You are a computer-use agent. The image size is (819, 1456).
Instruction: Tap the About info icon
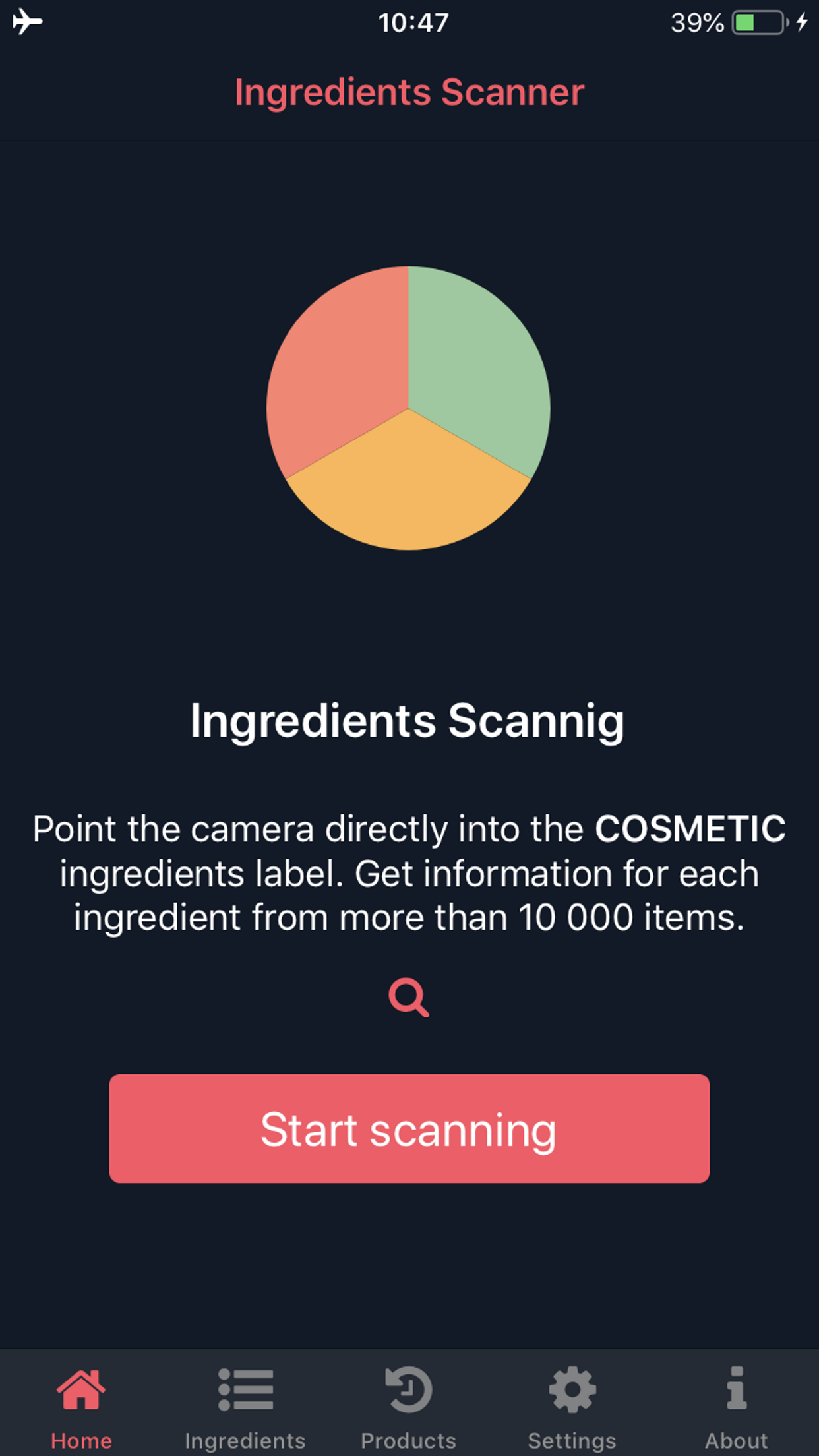click(x=737, y=1388)
